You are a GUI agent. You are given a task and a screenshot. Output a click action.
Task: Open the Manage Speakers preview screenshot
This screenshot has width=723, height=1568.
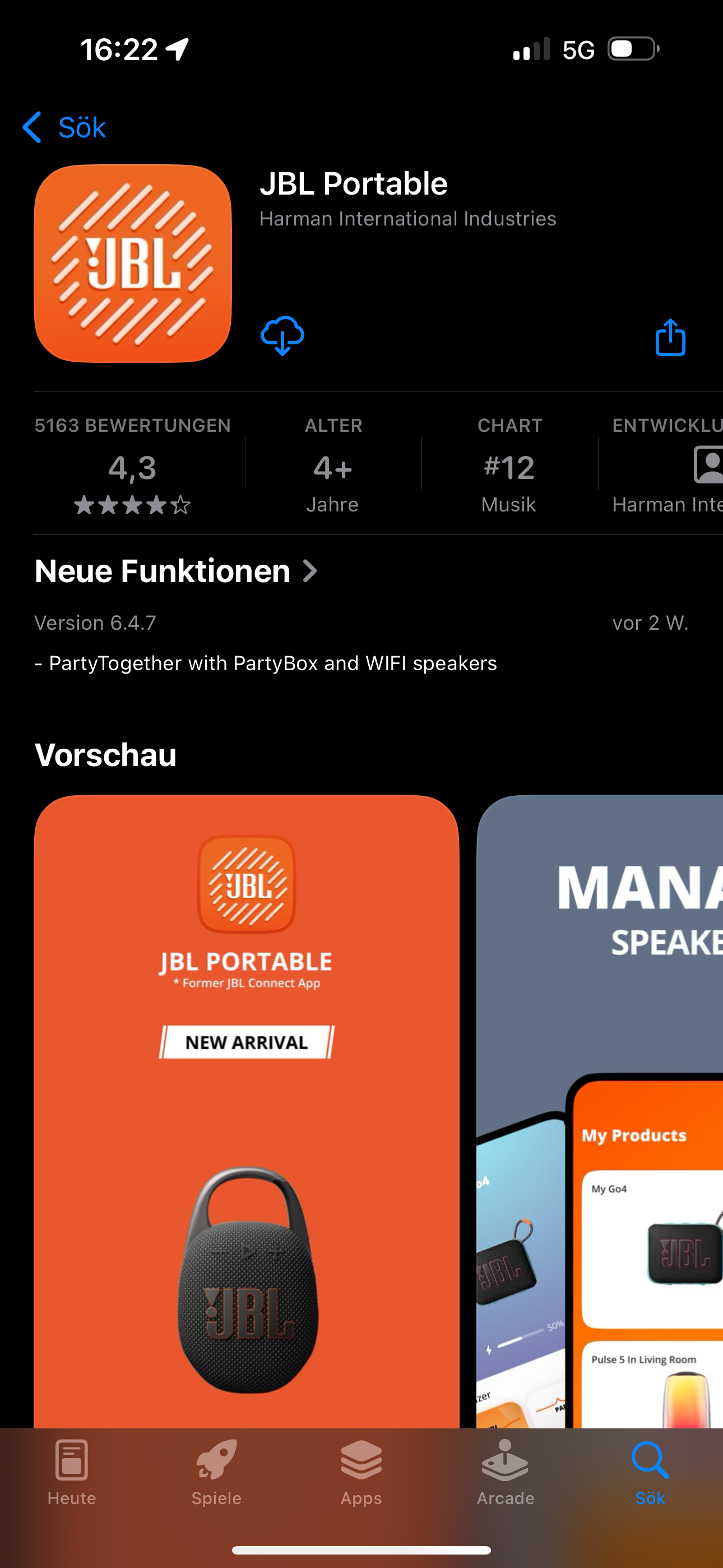point(600,1111)
